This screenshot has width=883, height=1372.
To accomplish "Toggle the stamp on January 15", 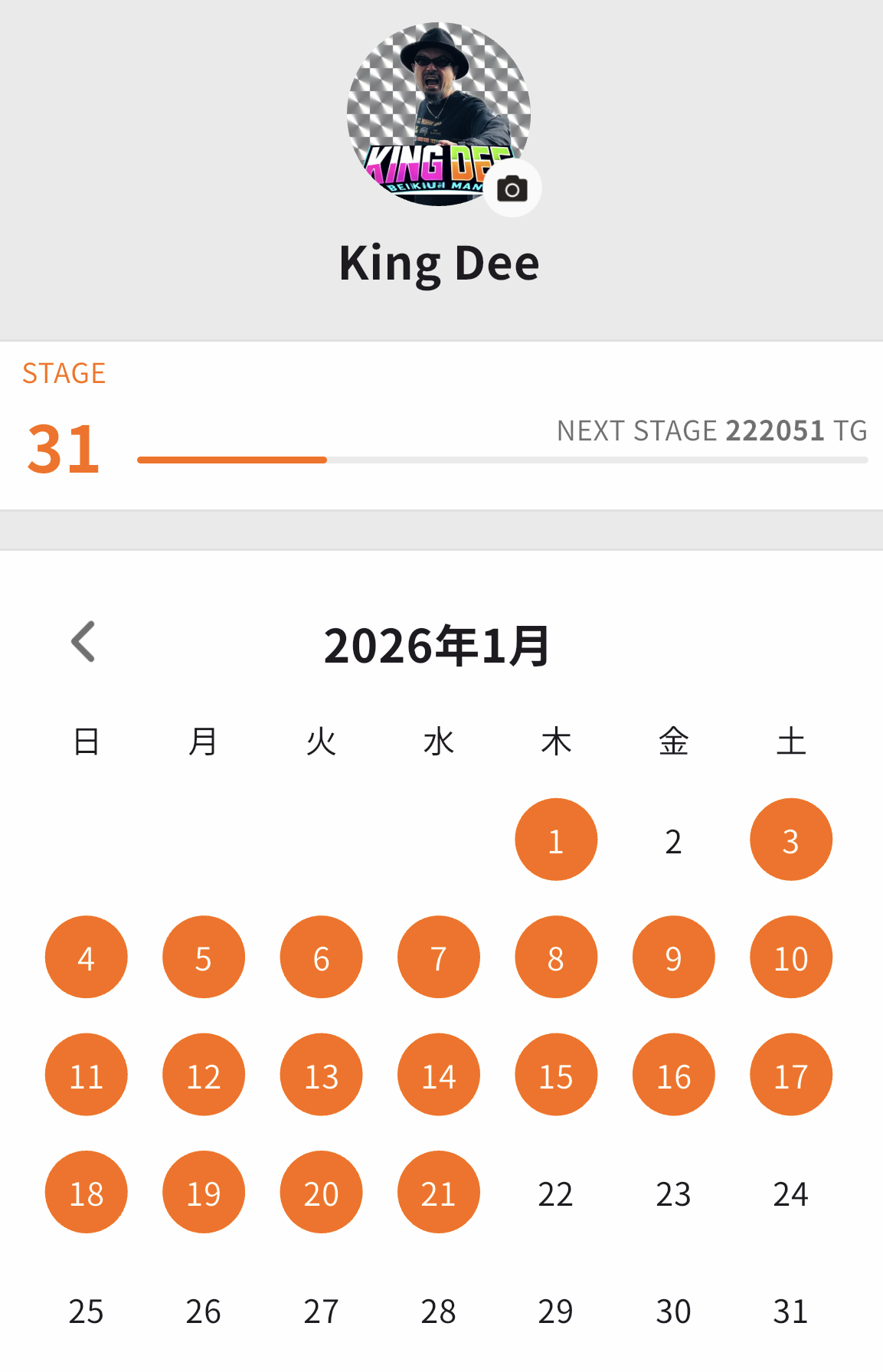I will [556, 1074].
